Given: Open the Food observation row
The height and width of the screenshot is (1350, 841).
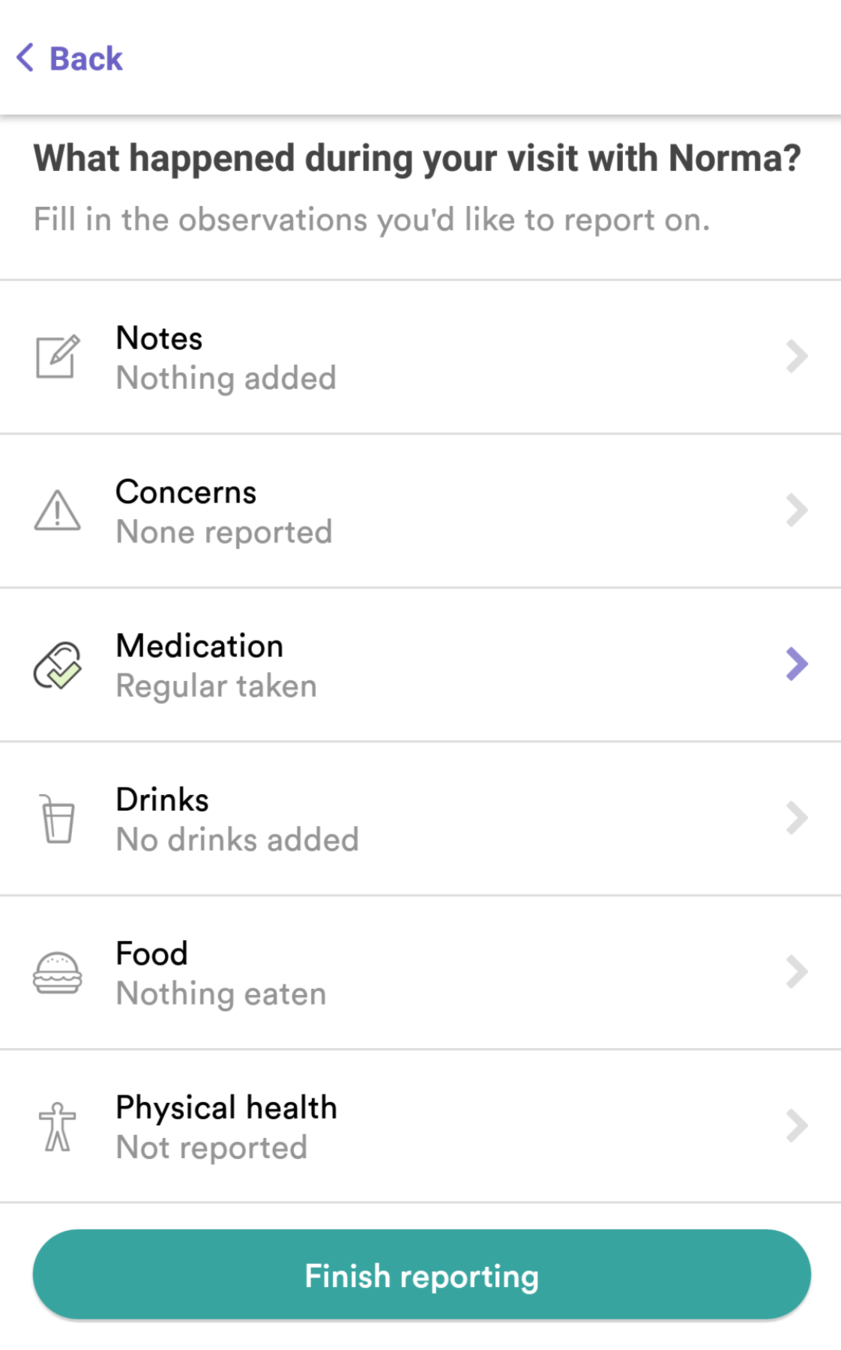Looking at the screenshot, I should (420, 973).
